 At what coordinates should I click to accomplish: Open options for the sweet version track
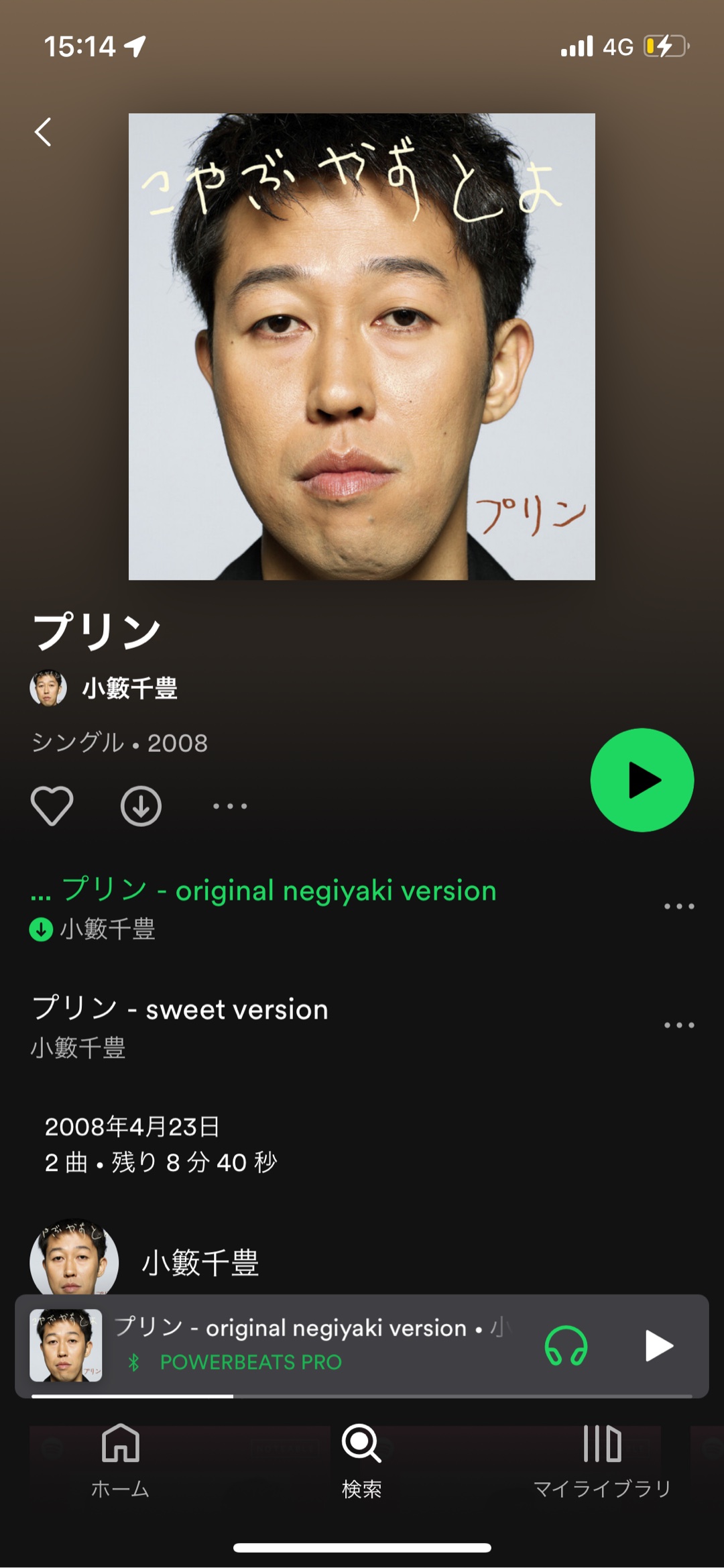point(678,1025)
